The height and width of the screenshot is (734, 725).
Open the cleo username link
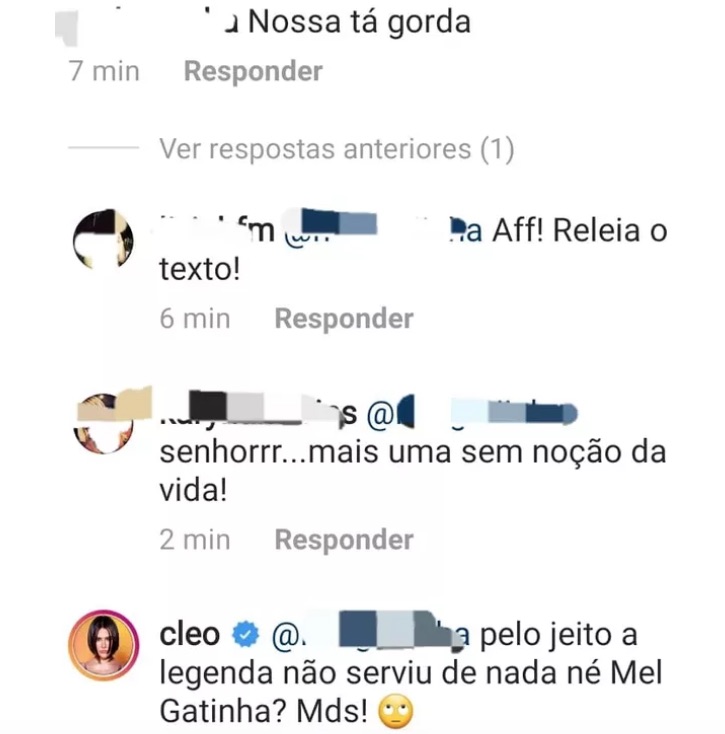click(x=191, y=634)
